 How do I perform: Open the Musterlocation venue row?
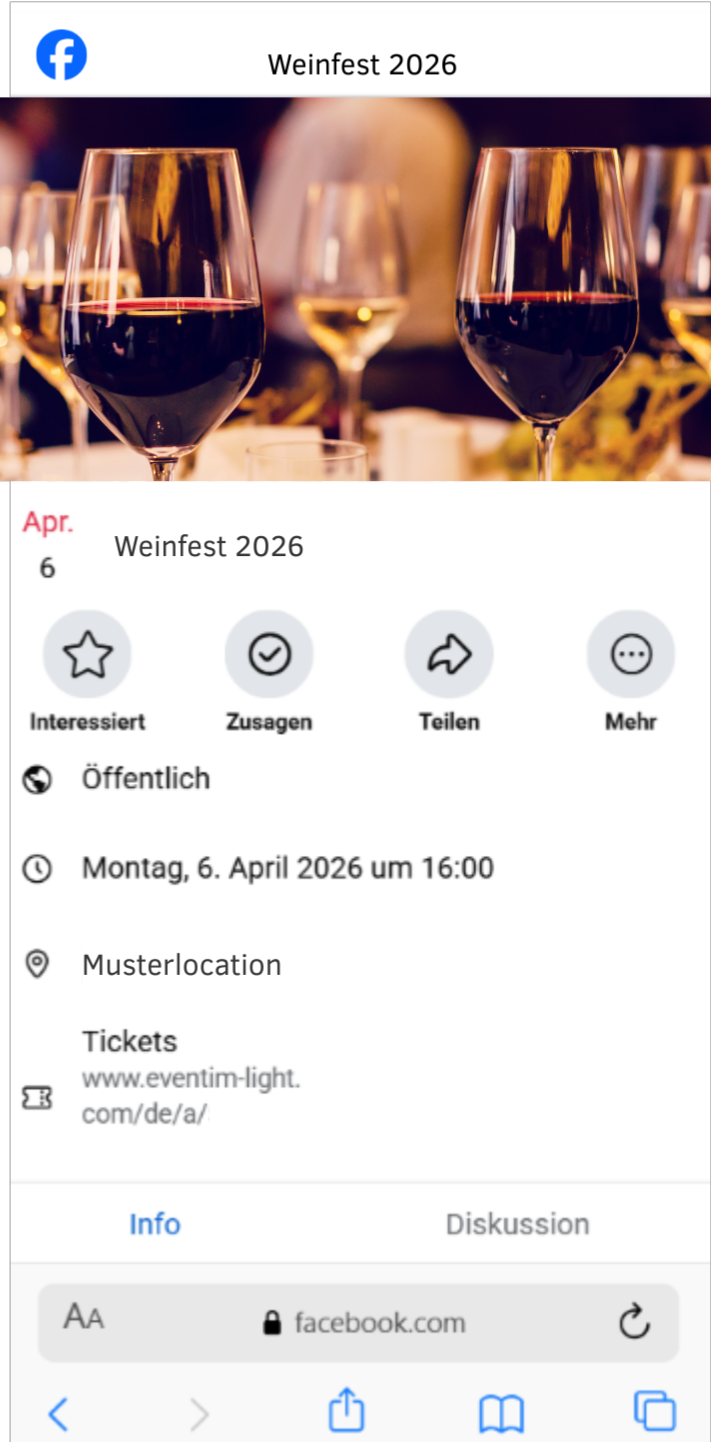coord(181,965)
